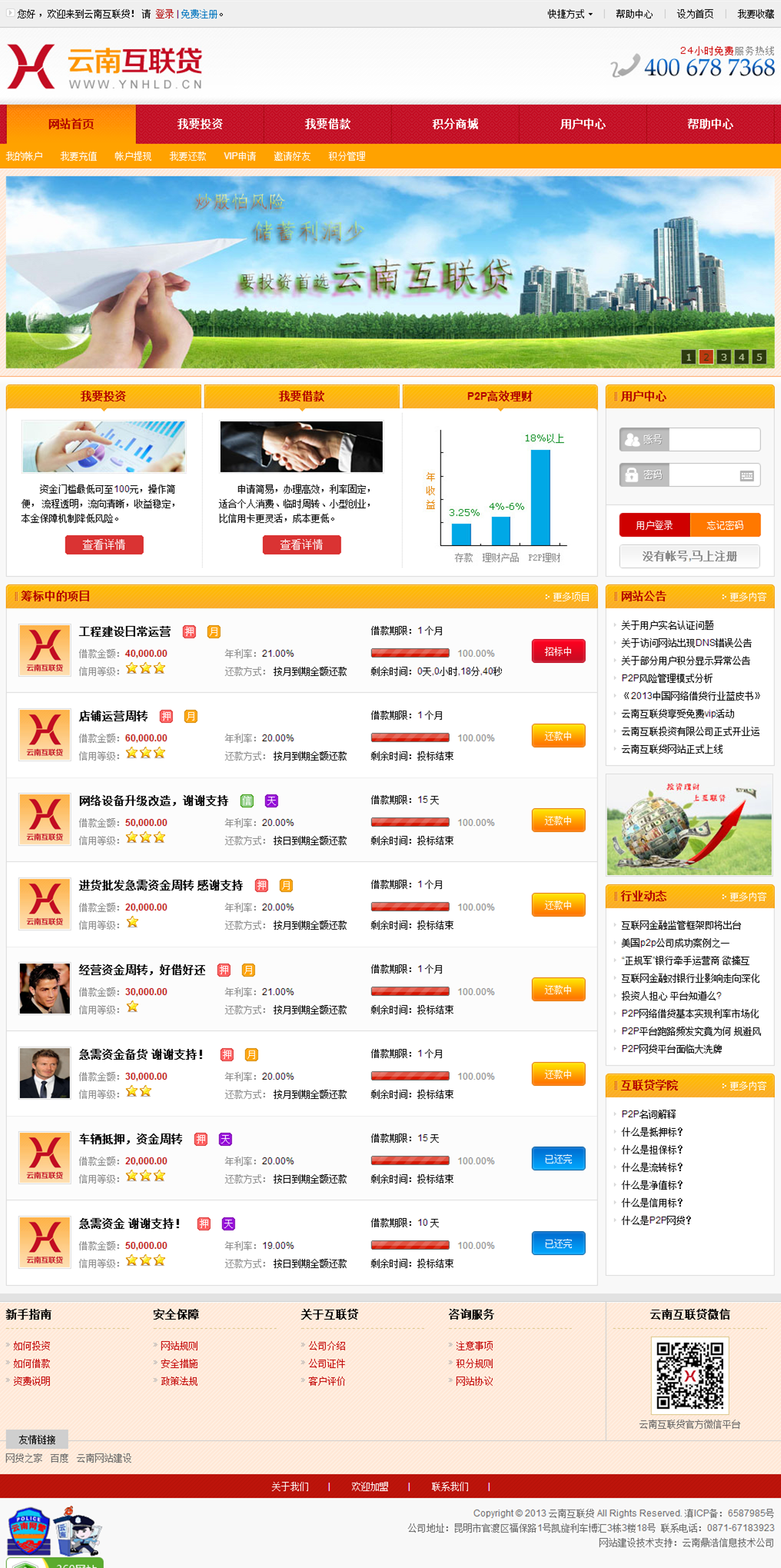The image size is (781, 1568).
Task: Open the 如何投资 guide link
Action: click(x=32, y=1346)
